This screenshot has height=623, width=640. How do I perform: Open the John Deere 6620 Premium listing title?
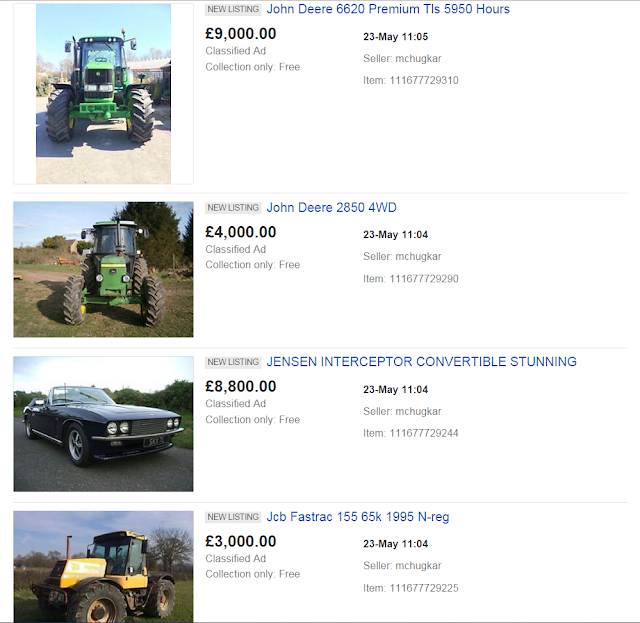click(x=387, y=9)
